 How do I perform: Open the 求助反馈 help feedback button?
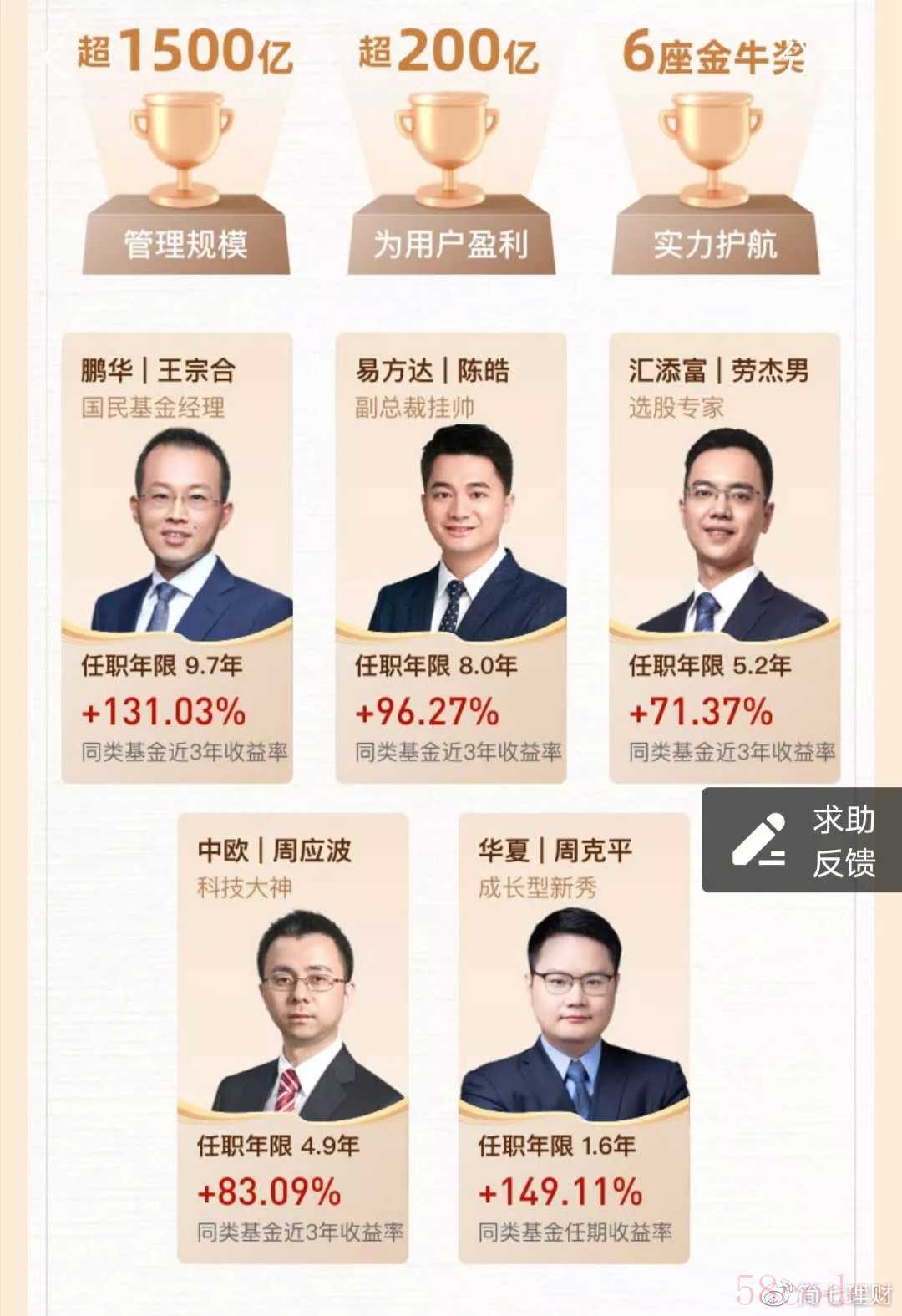coord(802,840)
